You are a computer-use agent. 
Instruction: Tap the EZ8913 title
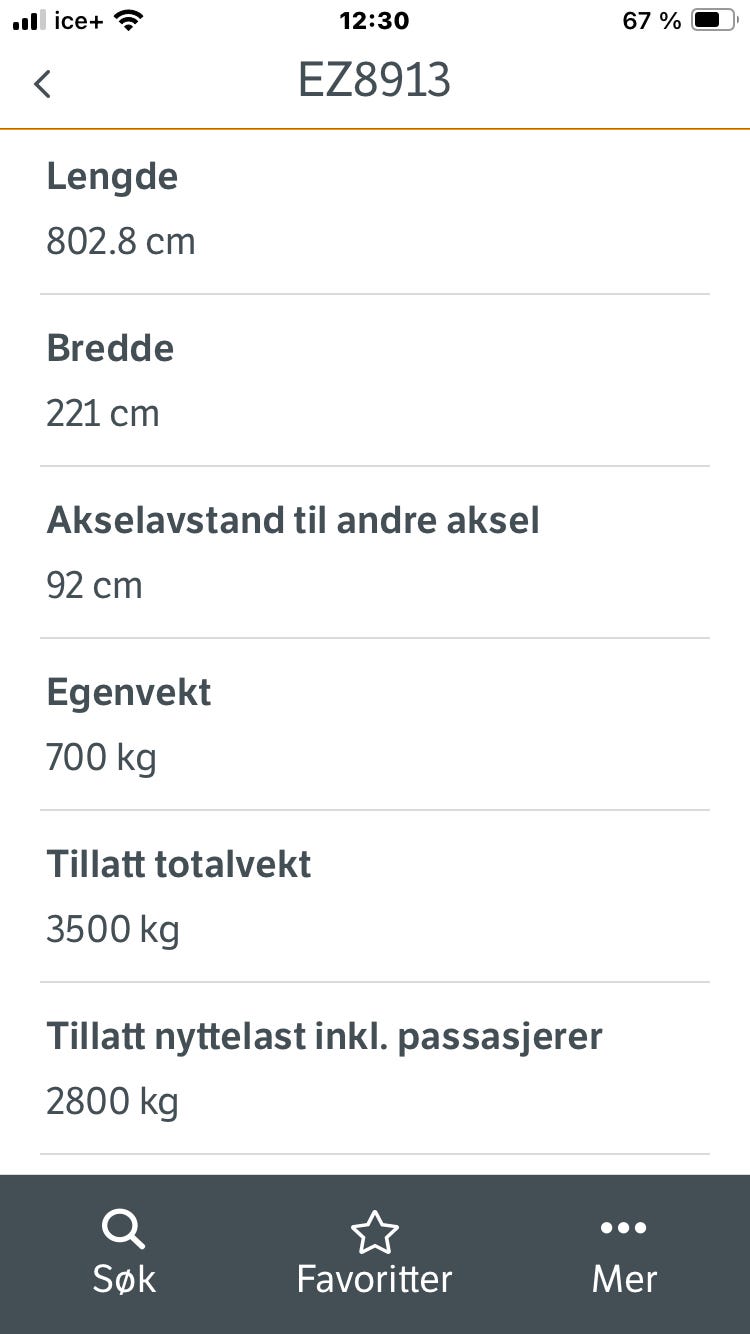(x=374, y=82)
